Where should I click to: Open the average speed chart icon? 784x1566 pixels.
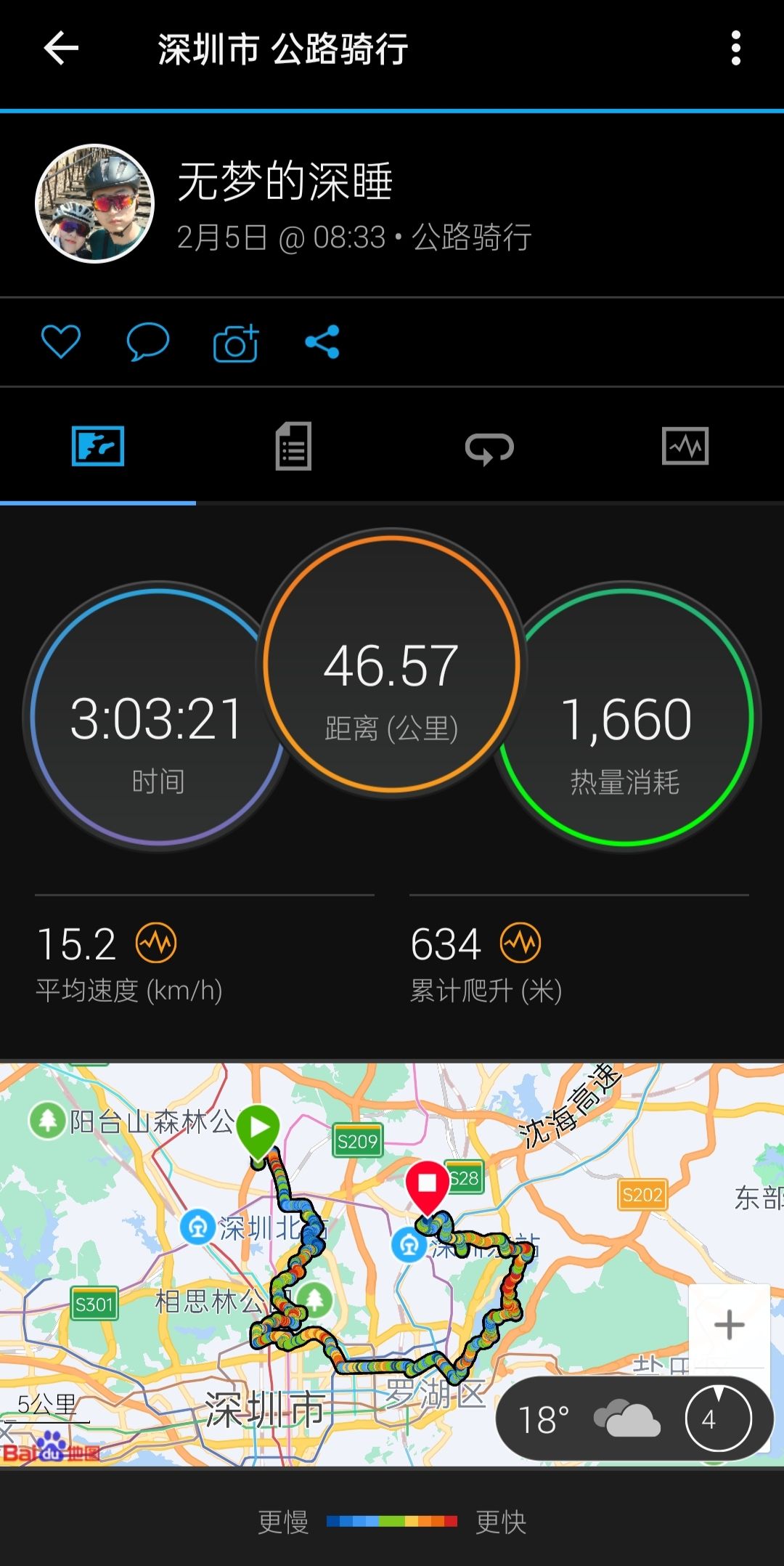[156, 943]
